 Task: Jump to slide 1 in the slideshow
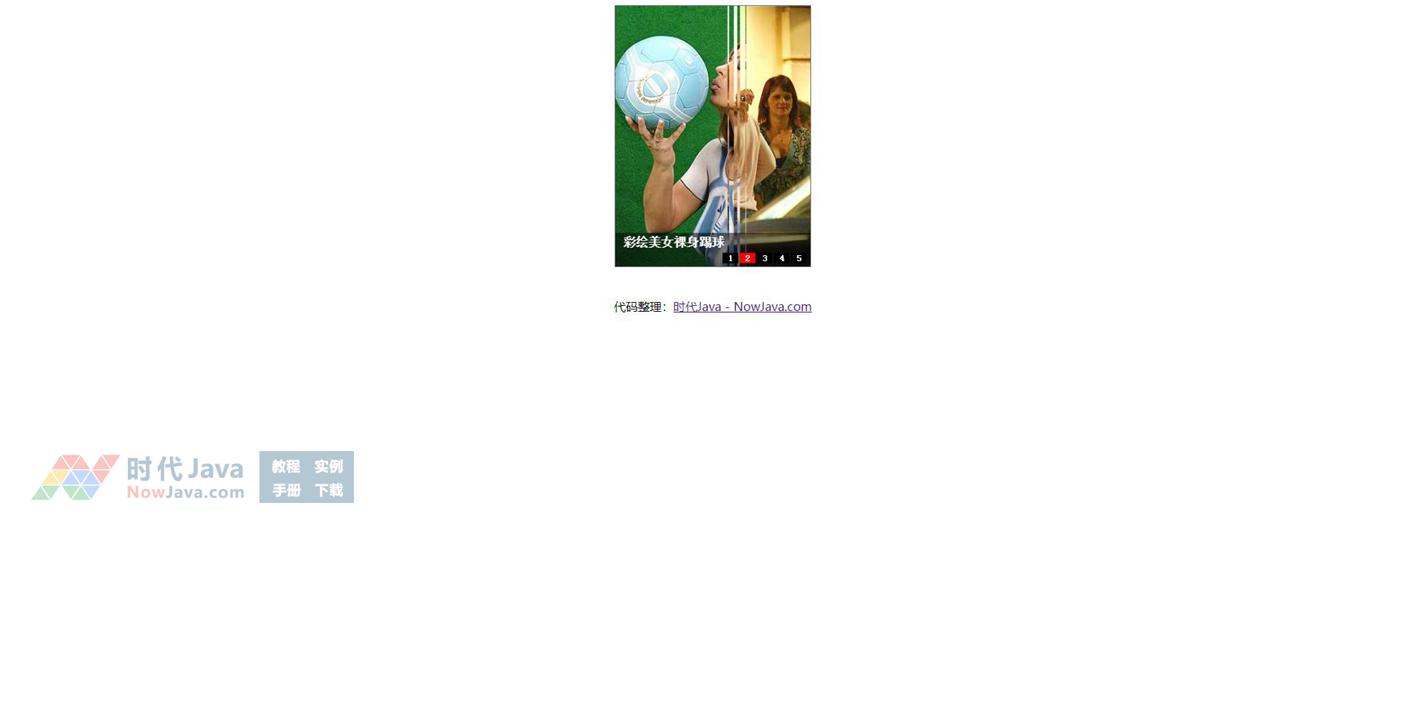click(x=730, y=258)
